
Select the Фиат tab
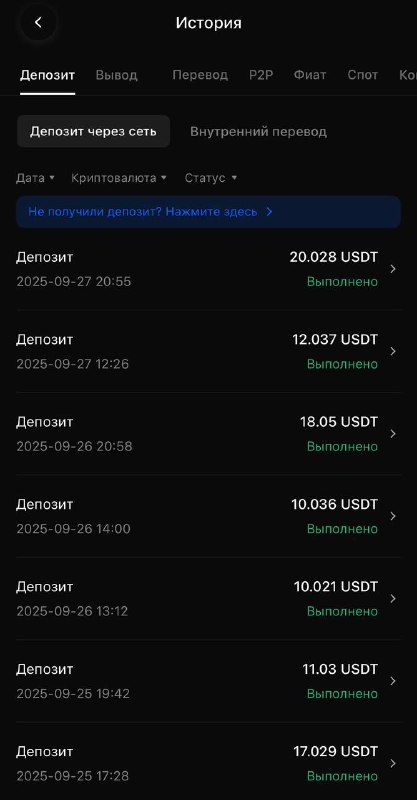[310, 75]
